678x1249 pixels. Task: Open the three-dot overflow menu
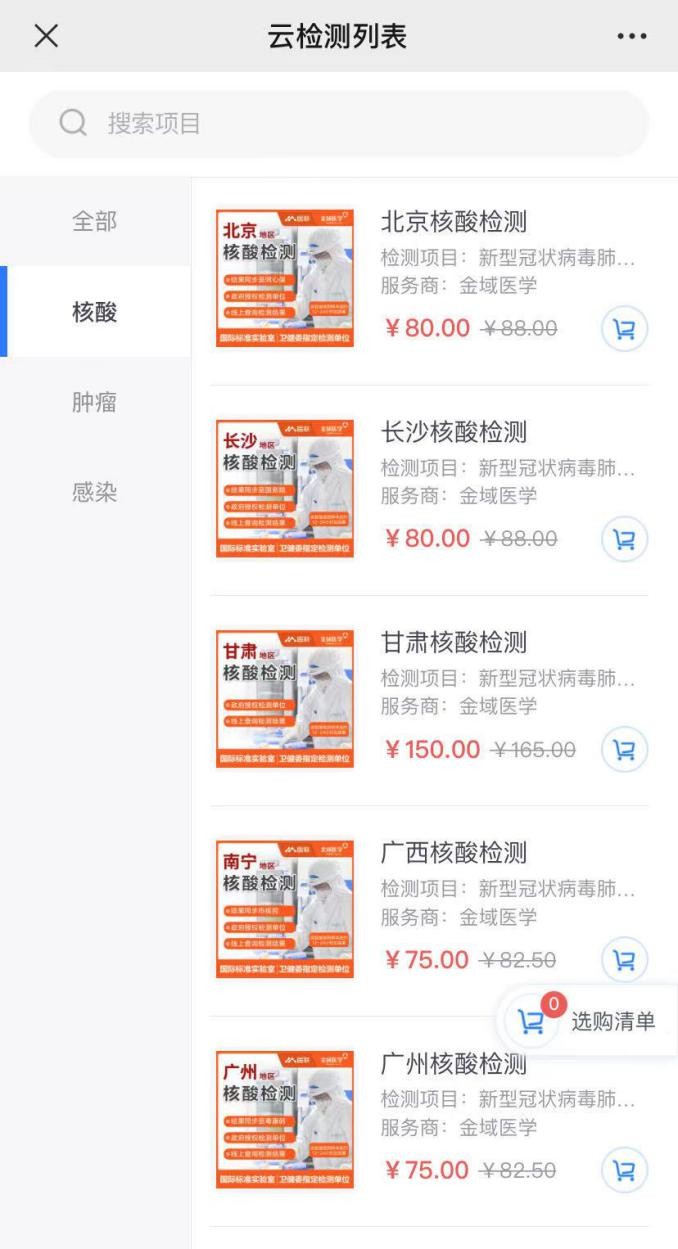[631, 37]
